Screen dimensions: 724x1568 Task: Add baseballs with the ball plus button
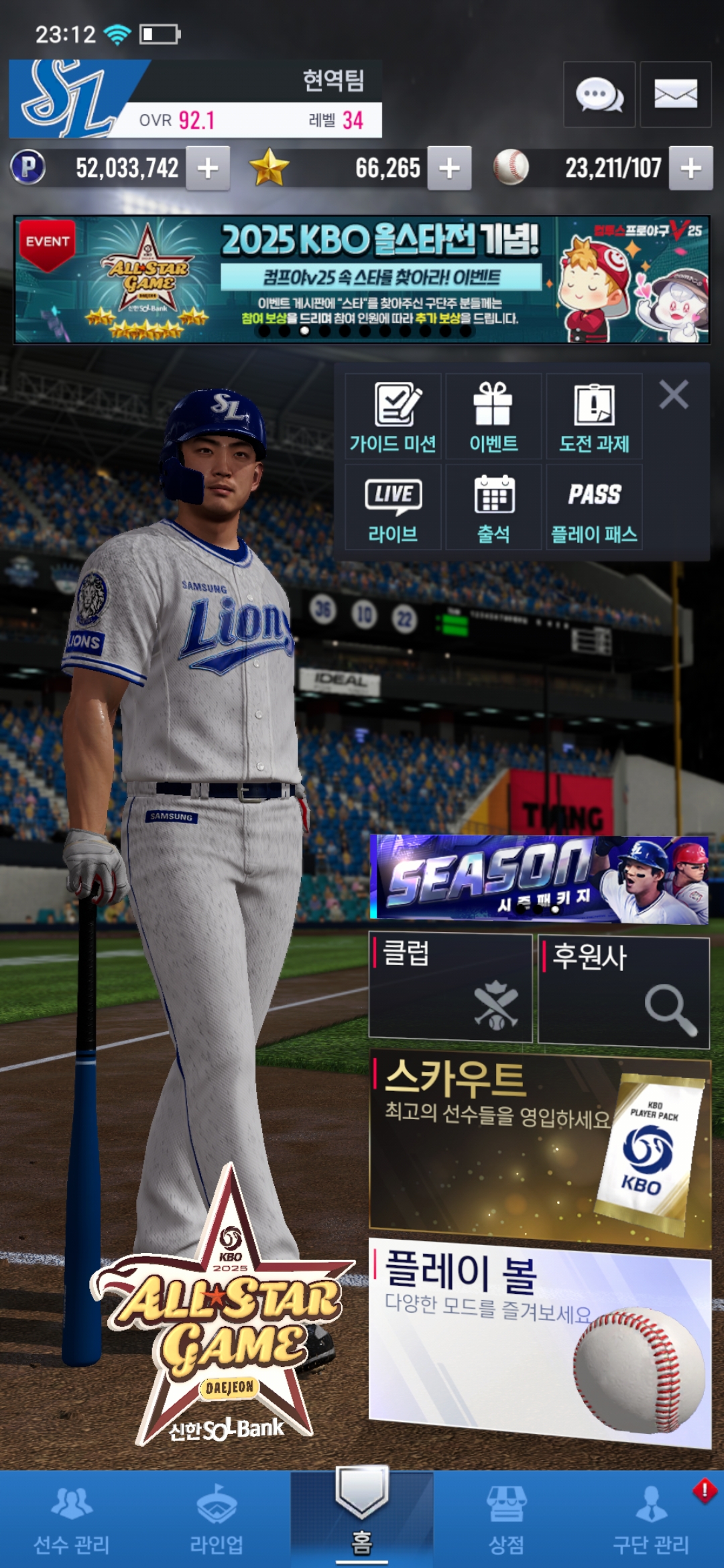pos(690,168)
